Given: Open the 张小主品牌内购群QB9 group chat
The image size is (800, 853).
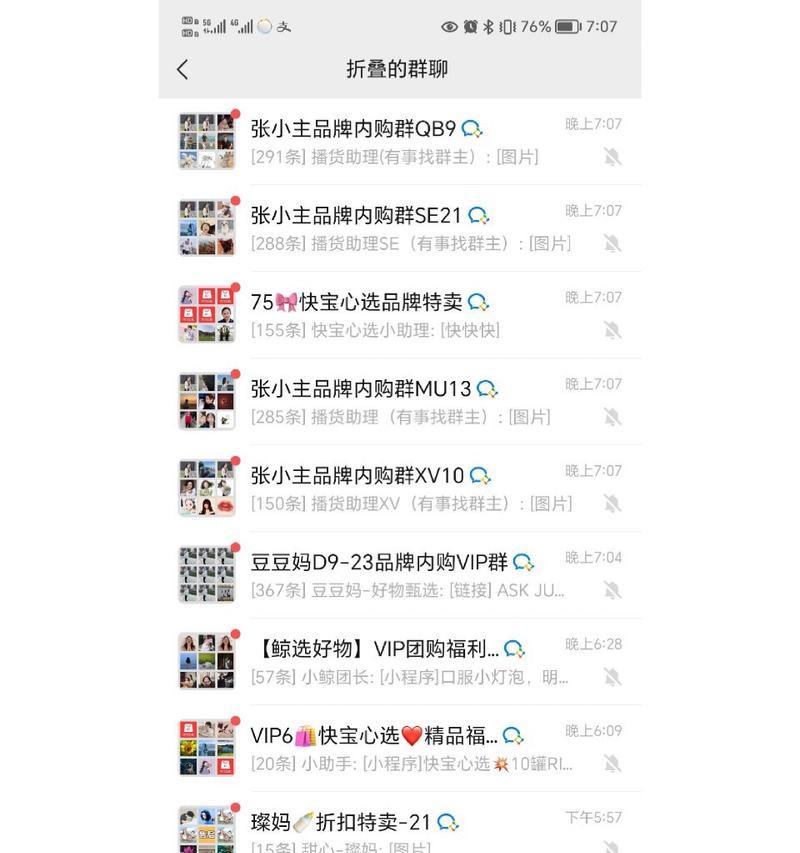Looking at the screenshot, I should [x=400, y=141].
